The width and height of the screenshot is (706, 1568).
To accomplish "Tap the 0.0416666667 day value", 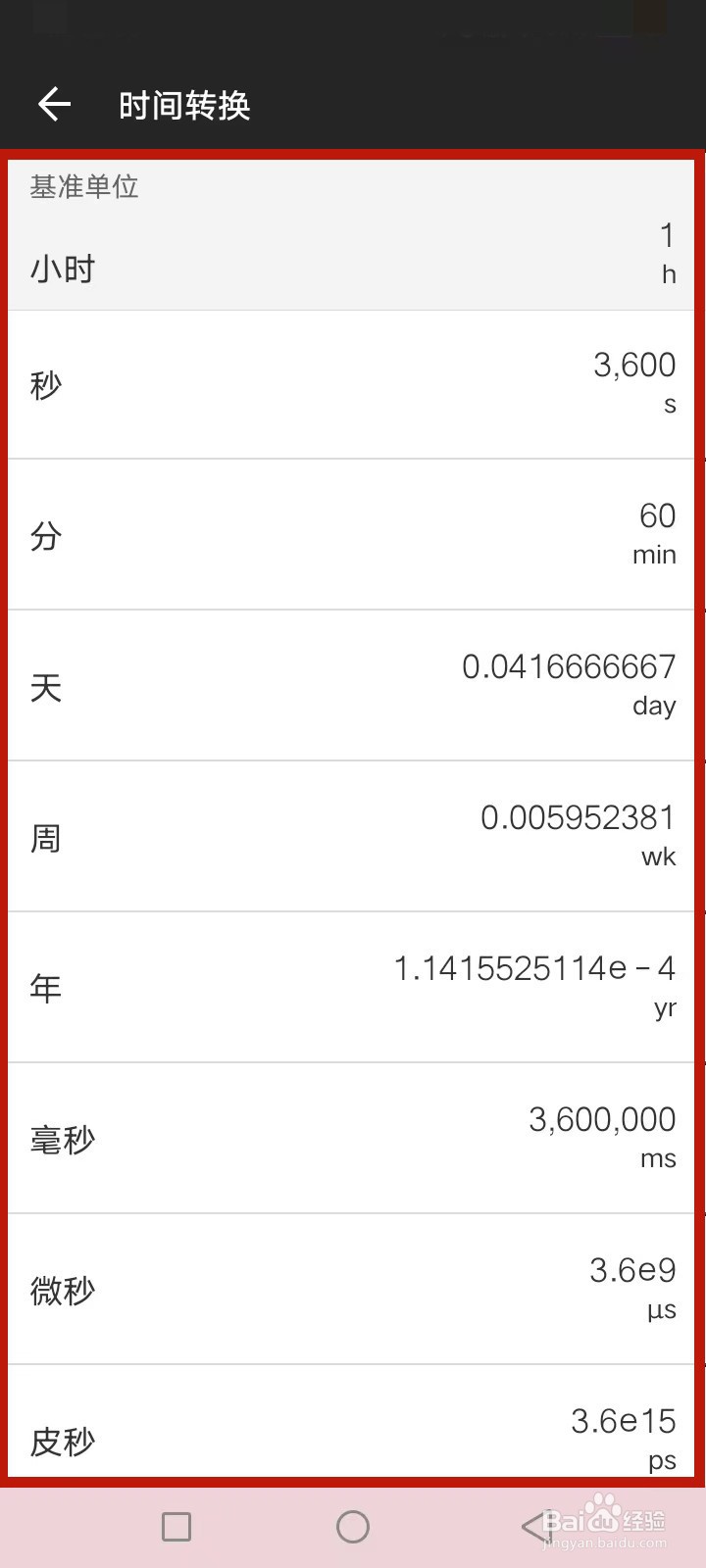I will click(567, 667).
